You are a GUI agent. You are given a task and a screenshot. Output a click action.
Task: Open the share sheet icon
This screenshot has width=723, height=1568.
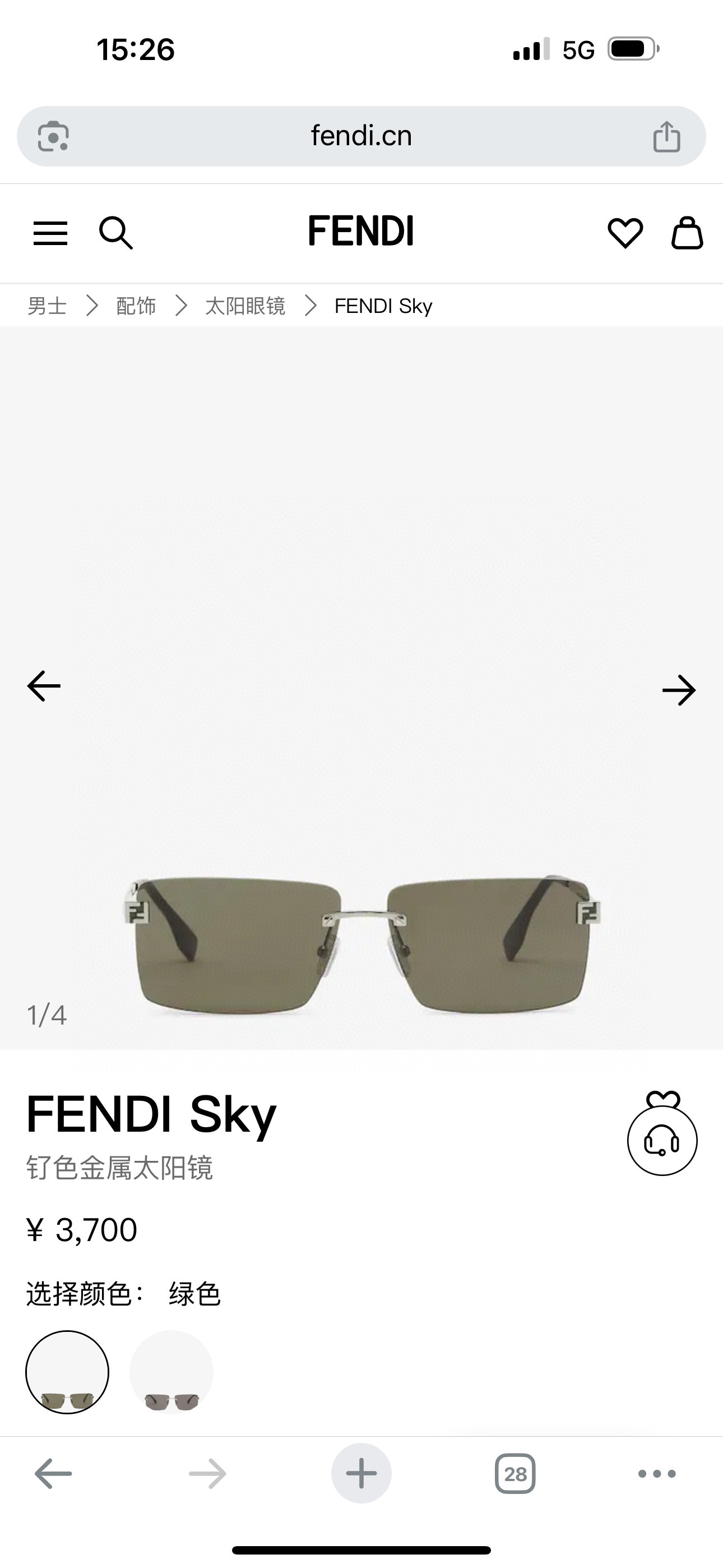(667, 135)
